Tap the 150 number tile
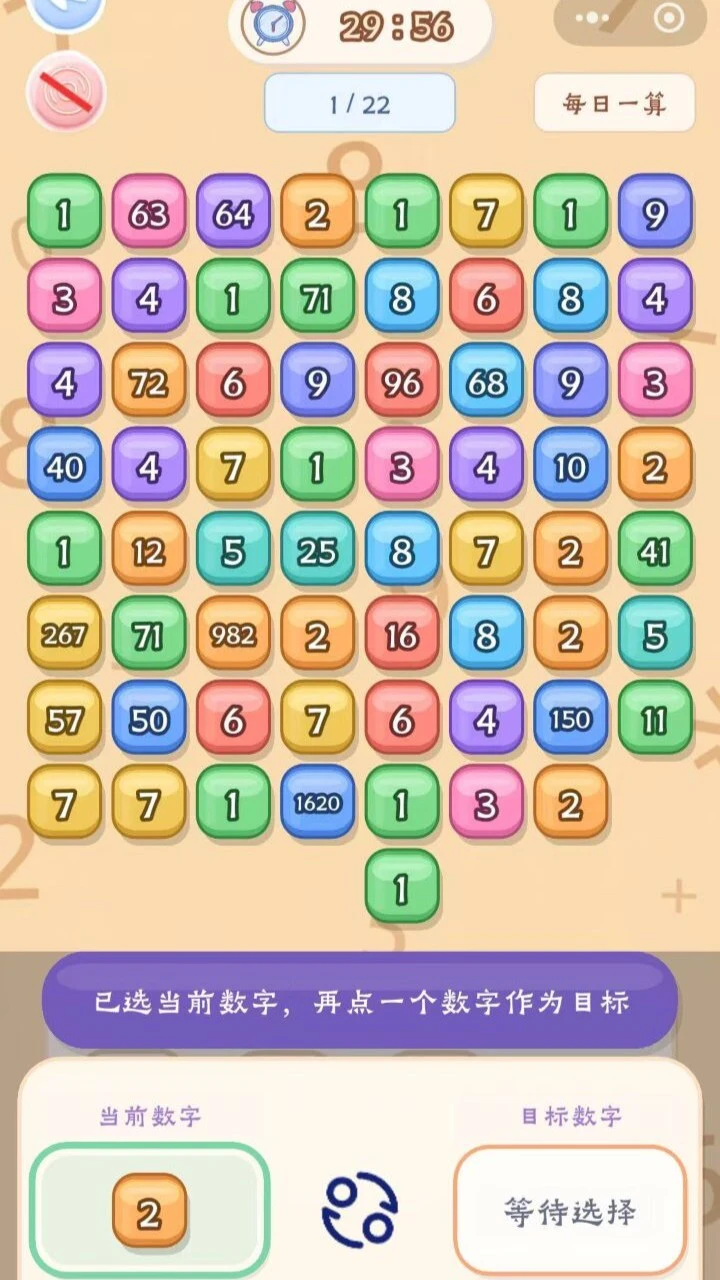Image resolution: width=720 pixels, height=1280 pixels. click(x=570, y=718)
